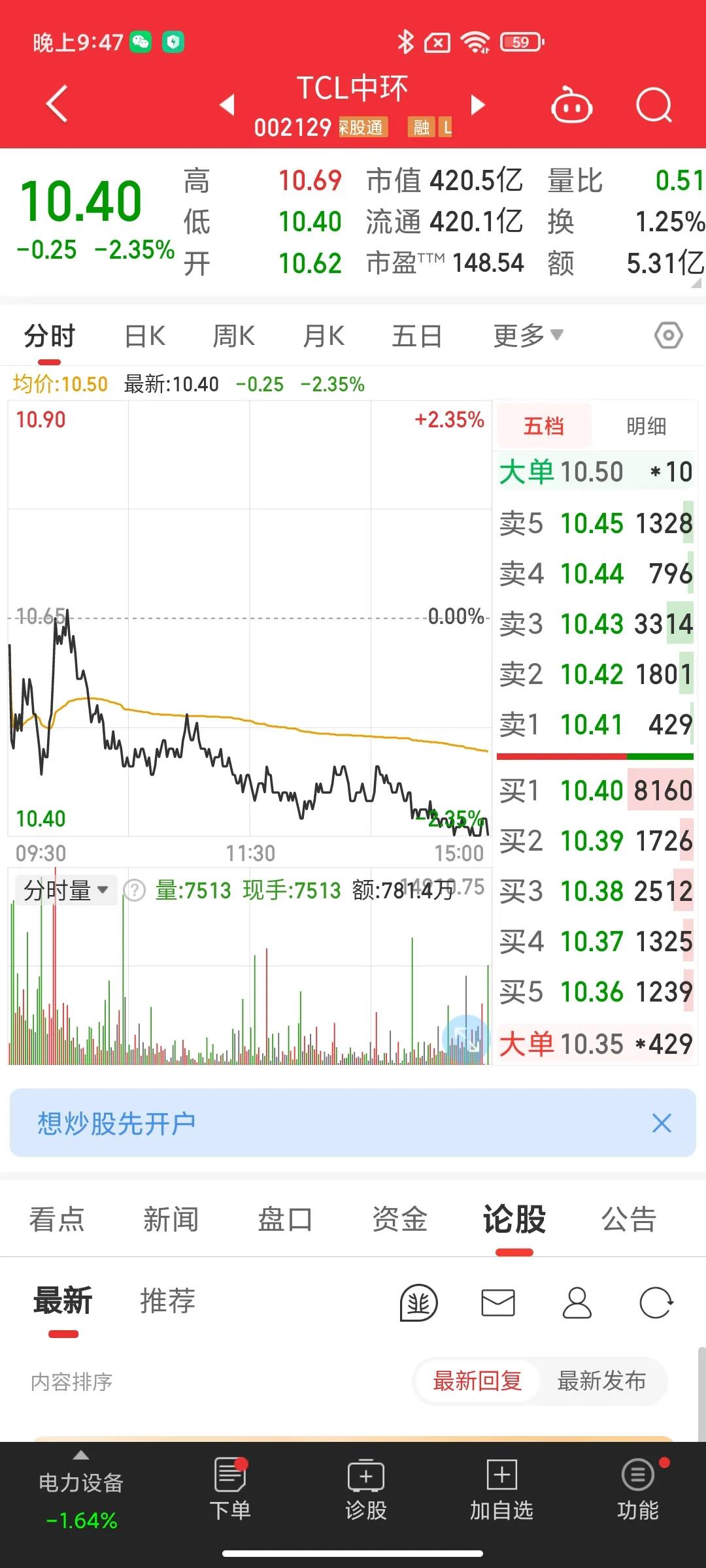Open the stock search magnifier
The image size is (706, 1568).
click(653, 105)
